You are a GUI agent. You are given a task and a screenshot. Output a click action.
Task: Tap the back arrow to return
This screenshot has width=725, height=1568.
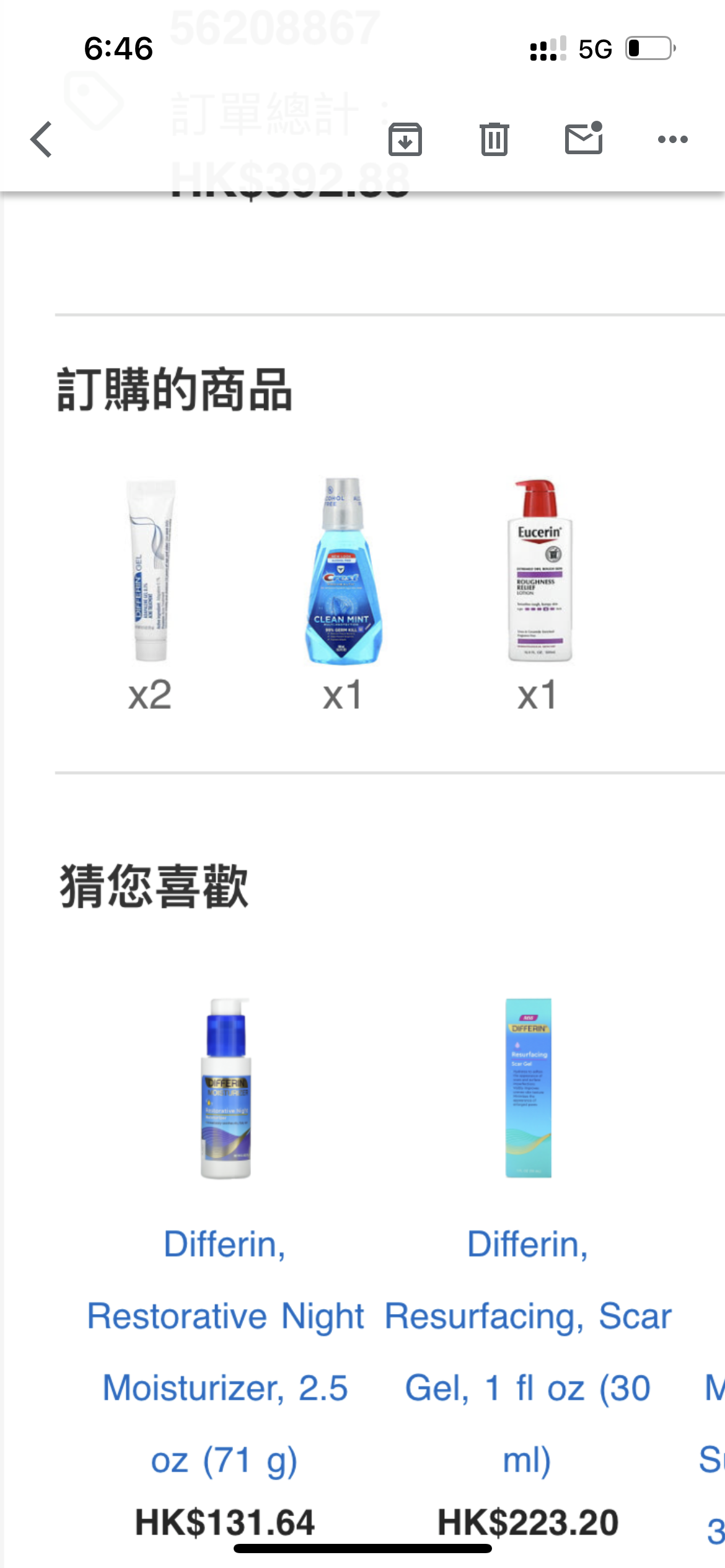coord(40,139)
